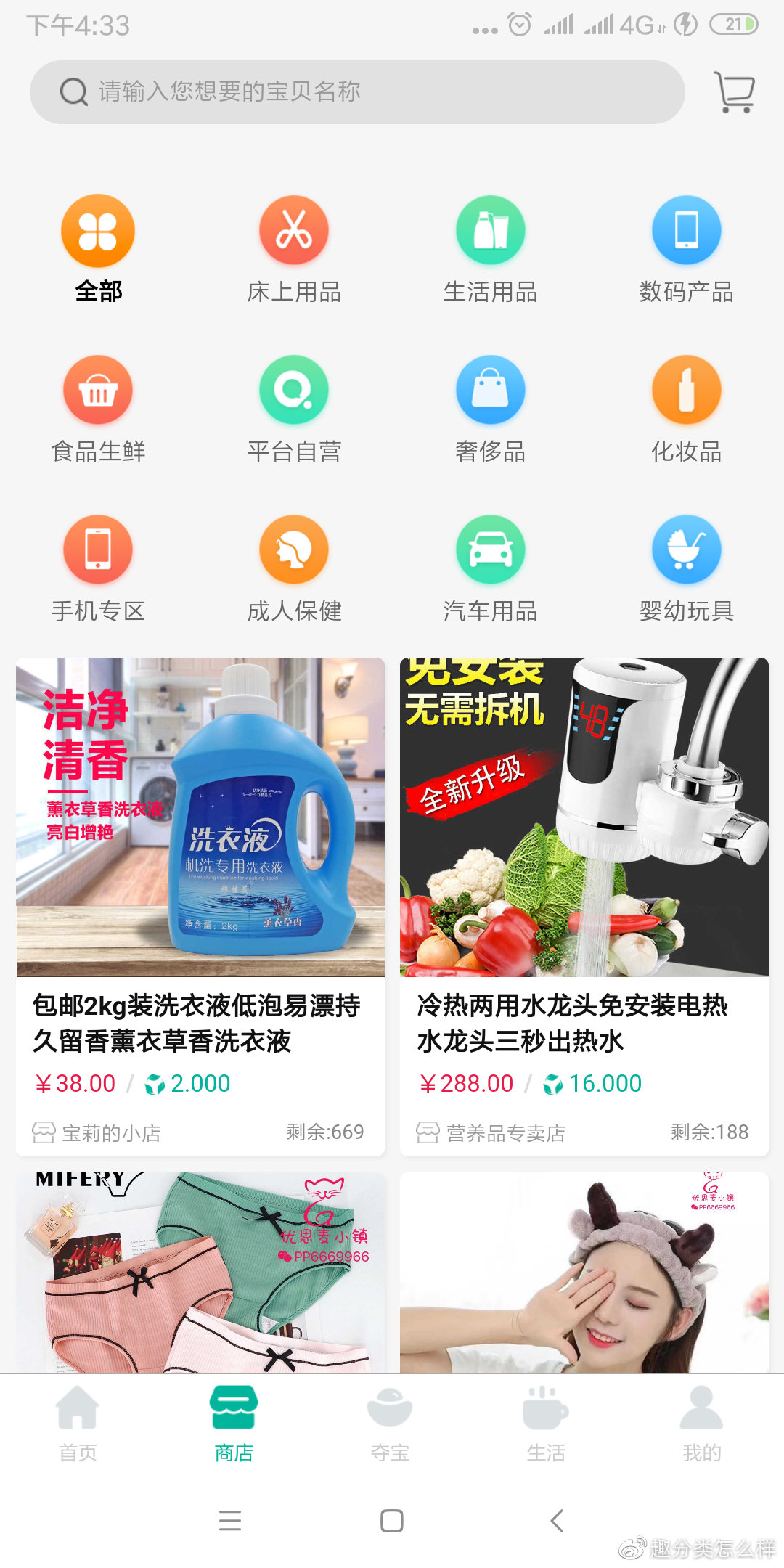This screenshot has width=784, height=1568.
Task: Tap the 数码产品 phone category icon
Action: click(686, 230)
